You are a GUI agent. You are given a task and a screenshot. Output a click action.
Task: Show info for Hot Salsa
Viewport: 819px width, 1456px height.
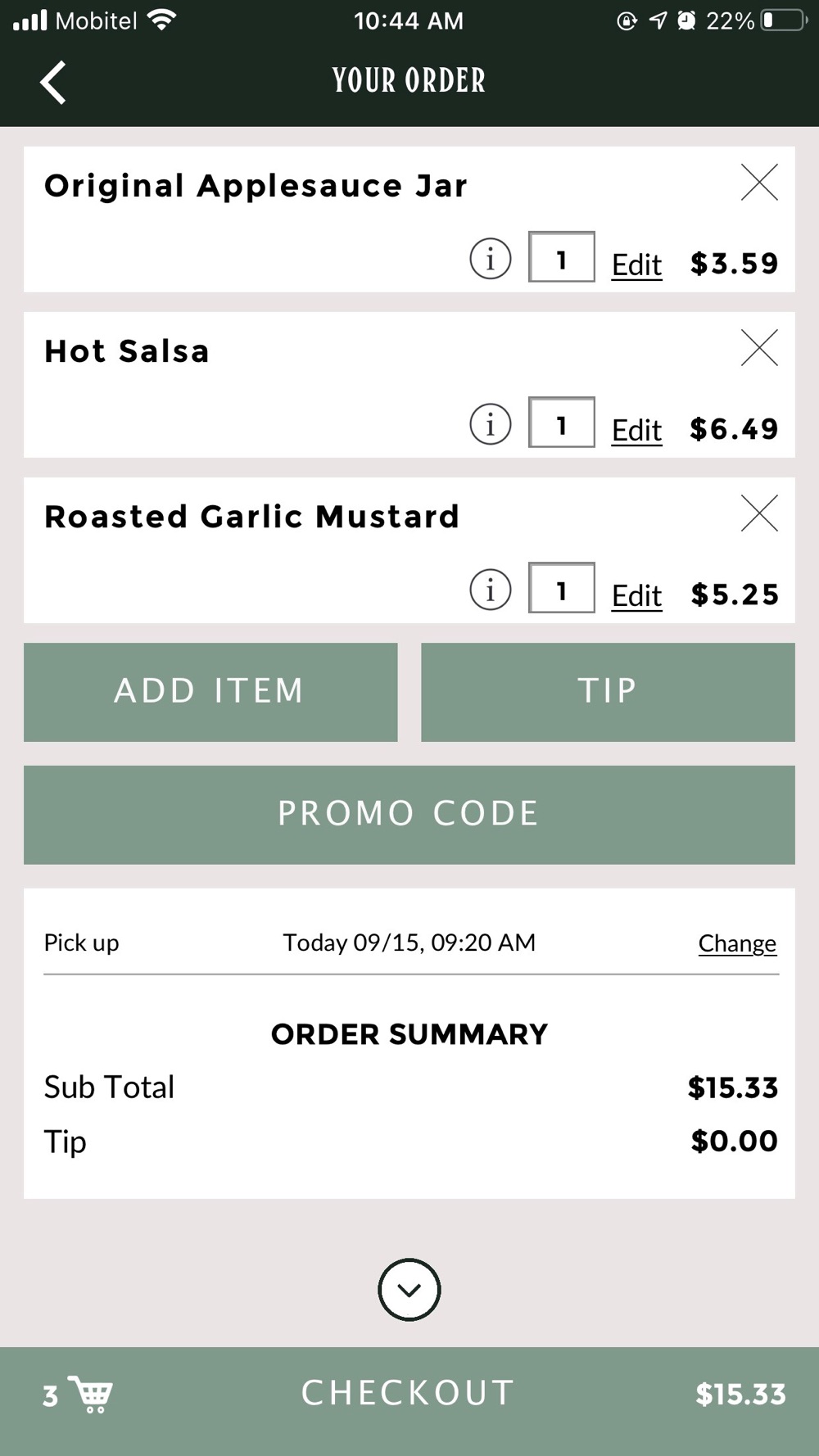491,424
